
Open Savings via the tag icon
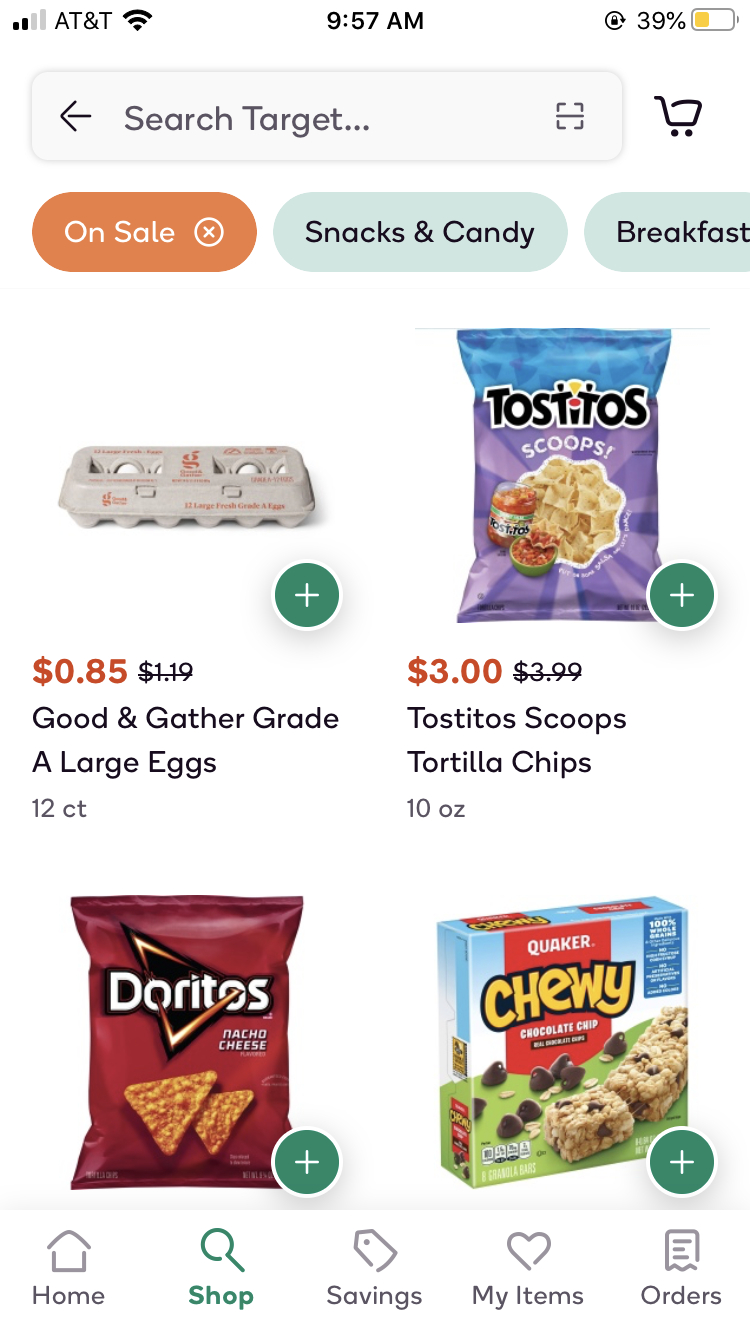click(x=373, y=1263)
